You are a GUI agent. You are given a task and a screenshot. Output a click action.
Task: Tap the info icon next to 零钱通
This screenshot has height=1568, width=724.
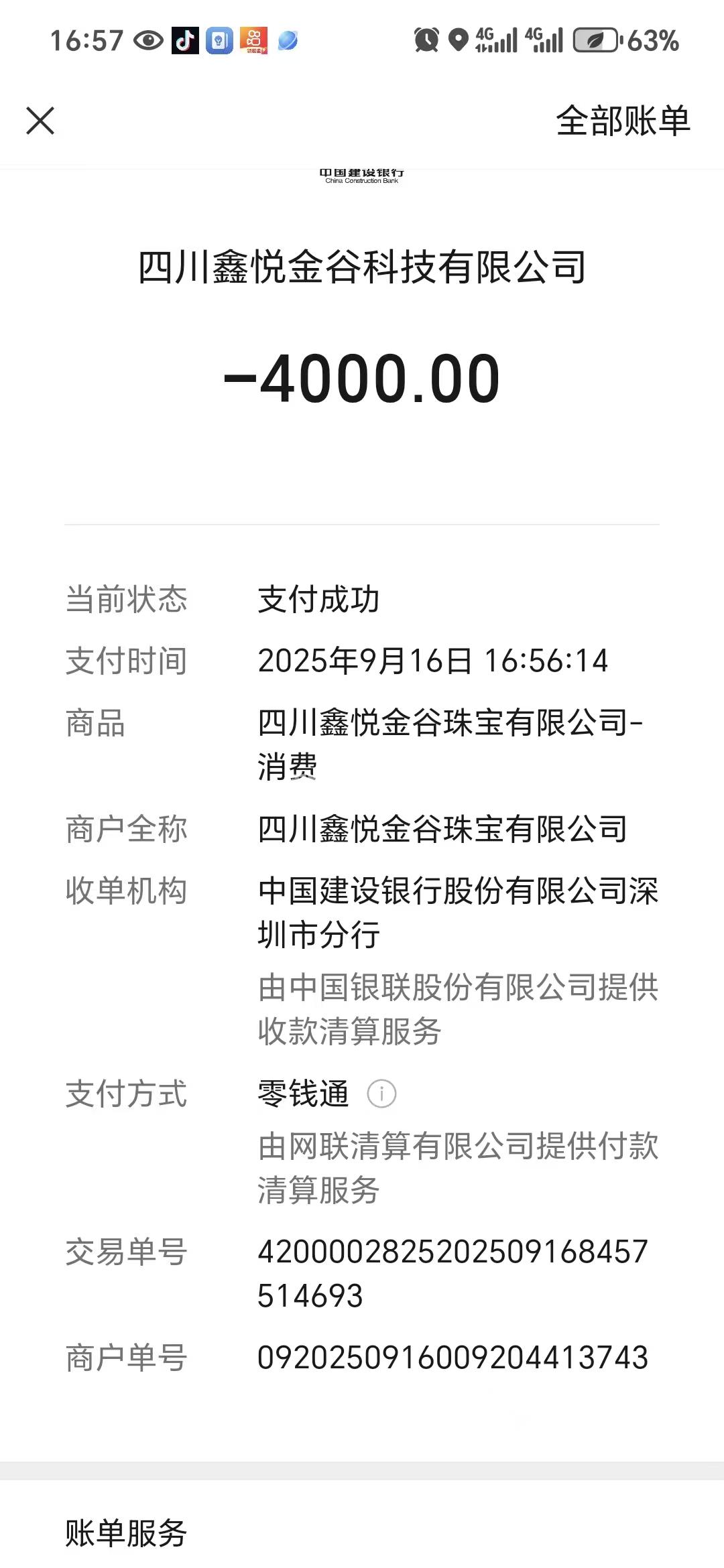(381, 1094)
